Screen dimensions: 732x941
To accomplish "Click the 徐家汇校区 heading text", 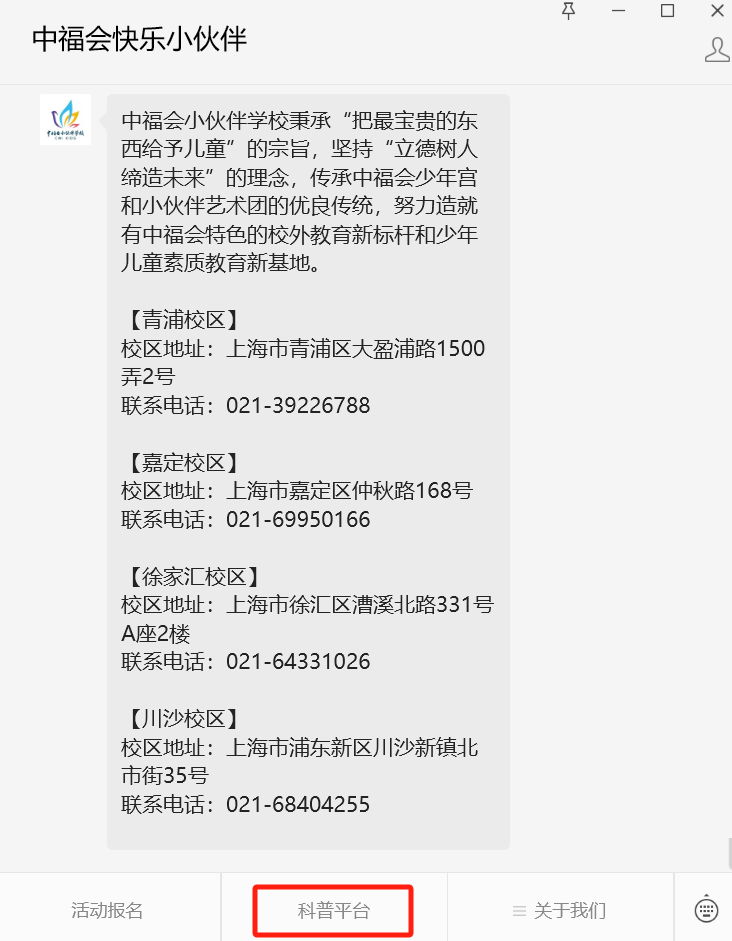I will coord(190,576).
